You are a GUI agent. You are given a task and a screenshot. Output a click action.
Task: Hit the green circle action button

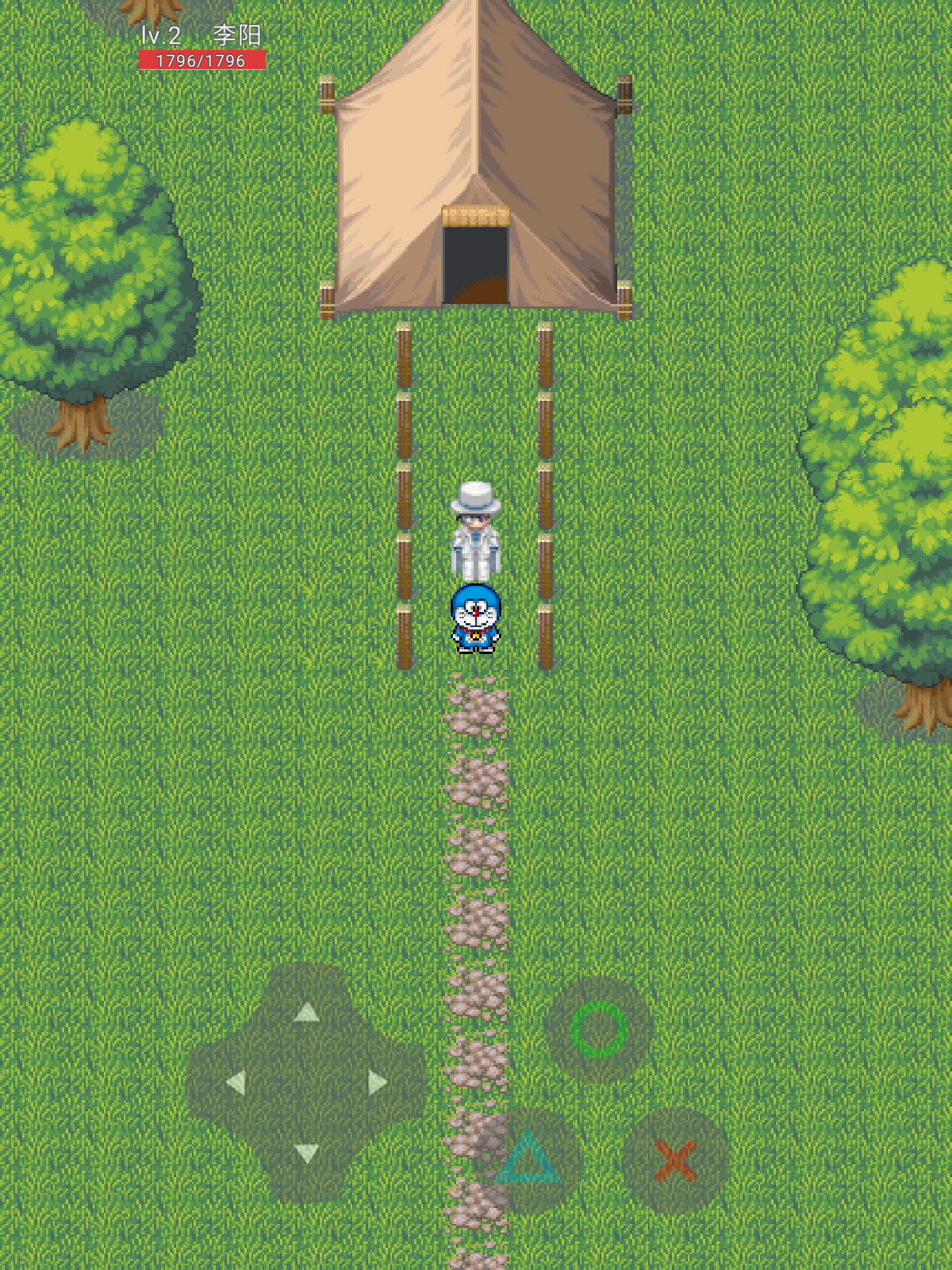[x=599, y=1029]
